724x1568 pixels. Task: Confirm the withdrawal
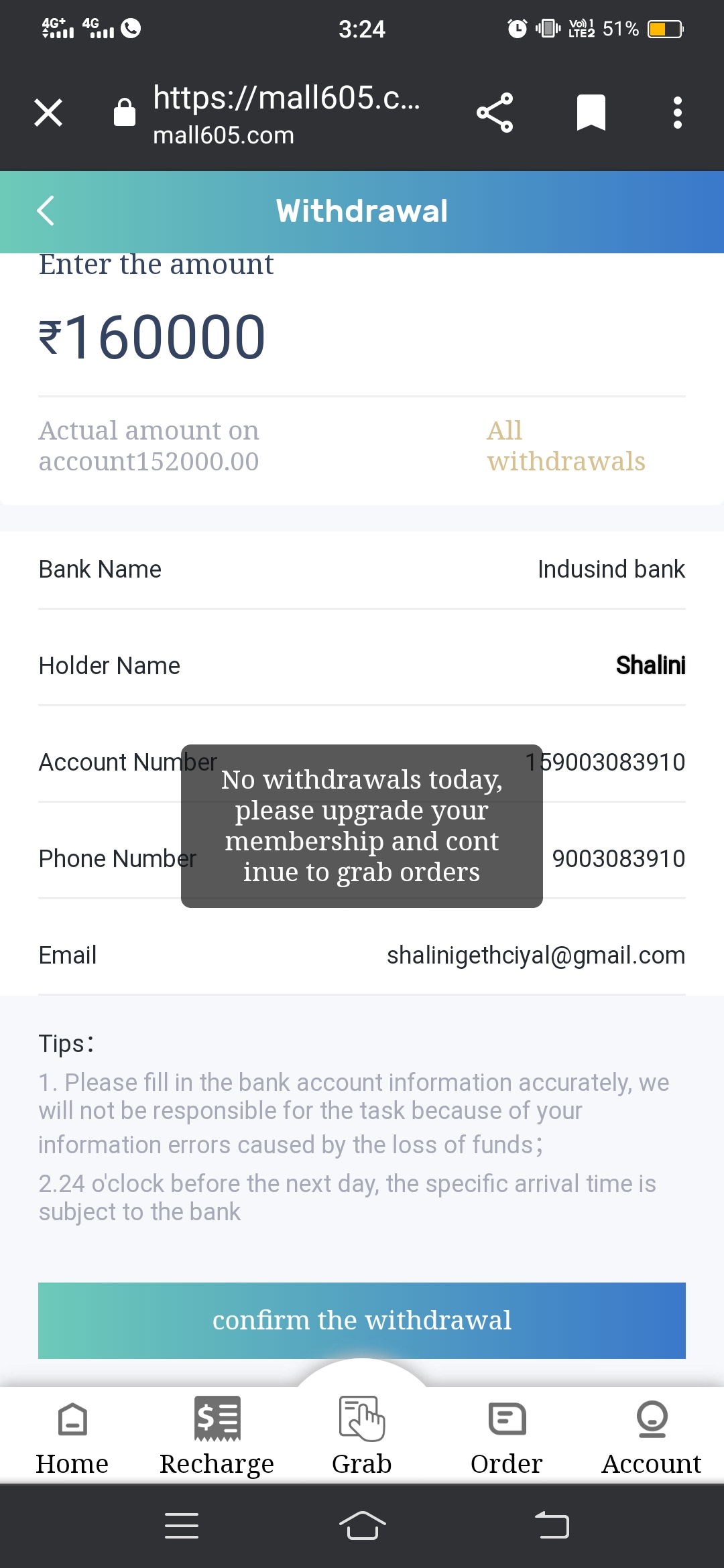point(362,1320)
